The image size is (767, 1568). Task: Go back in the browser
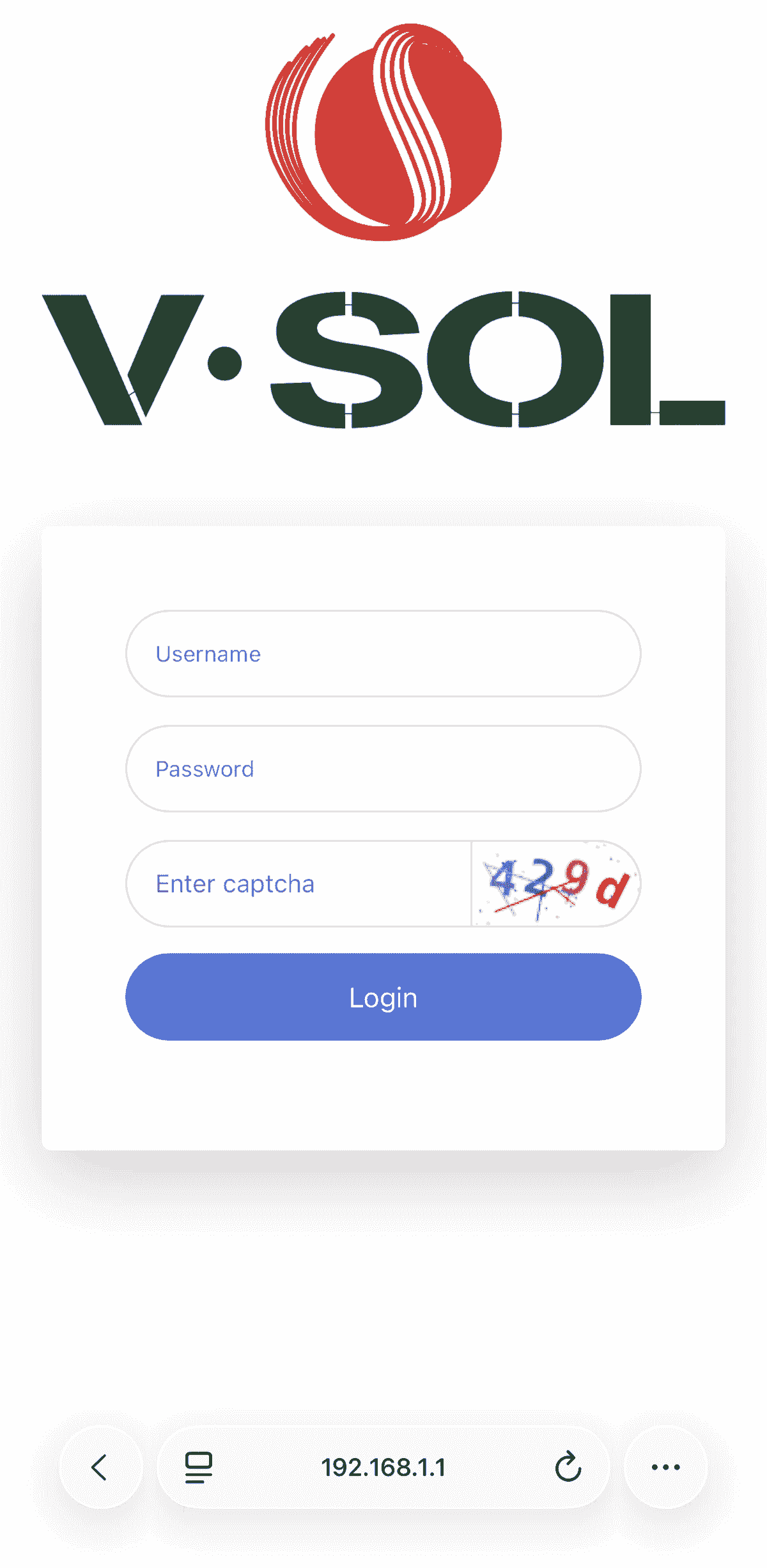tap(100, 1467)
